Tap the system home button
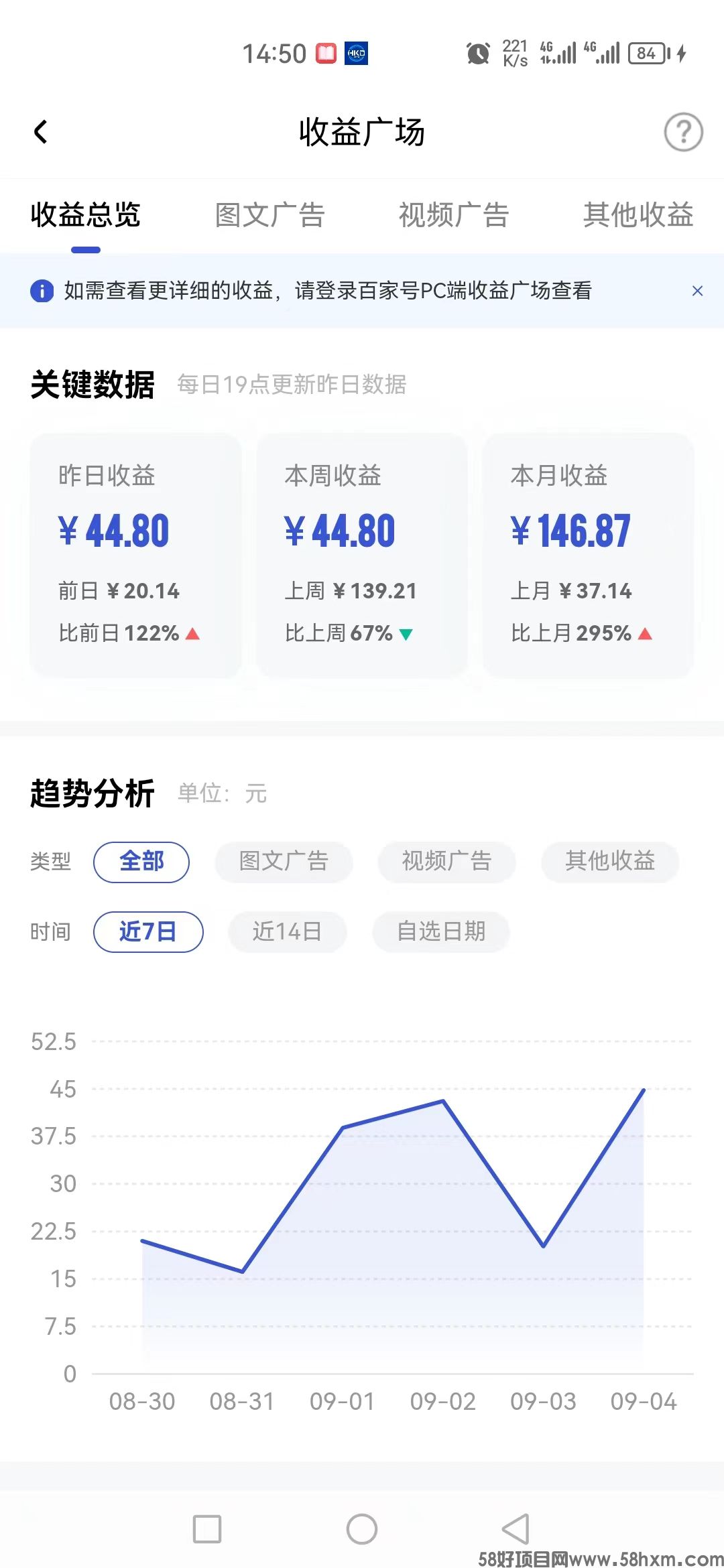Screen dimensions: 724x1568 point(362,1529)
